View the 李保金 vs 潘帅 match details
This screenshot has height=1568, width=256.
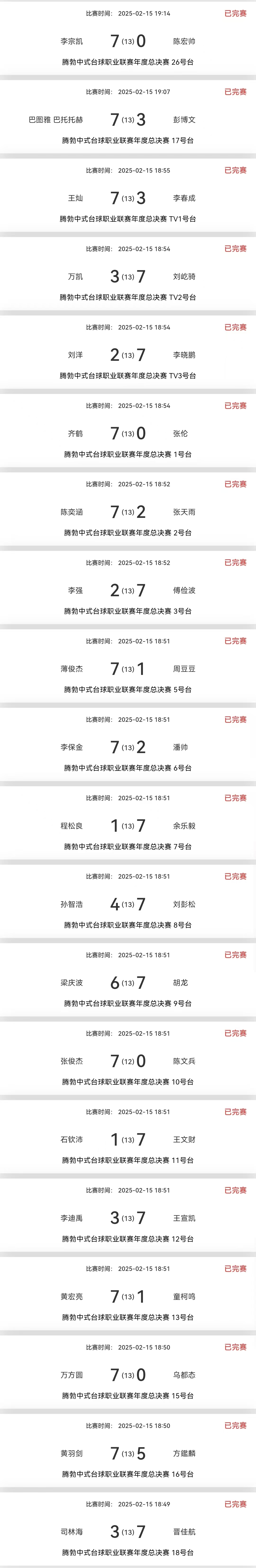pos(128,747)
